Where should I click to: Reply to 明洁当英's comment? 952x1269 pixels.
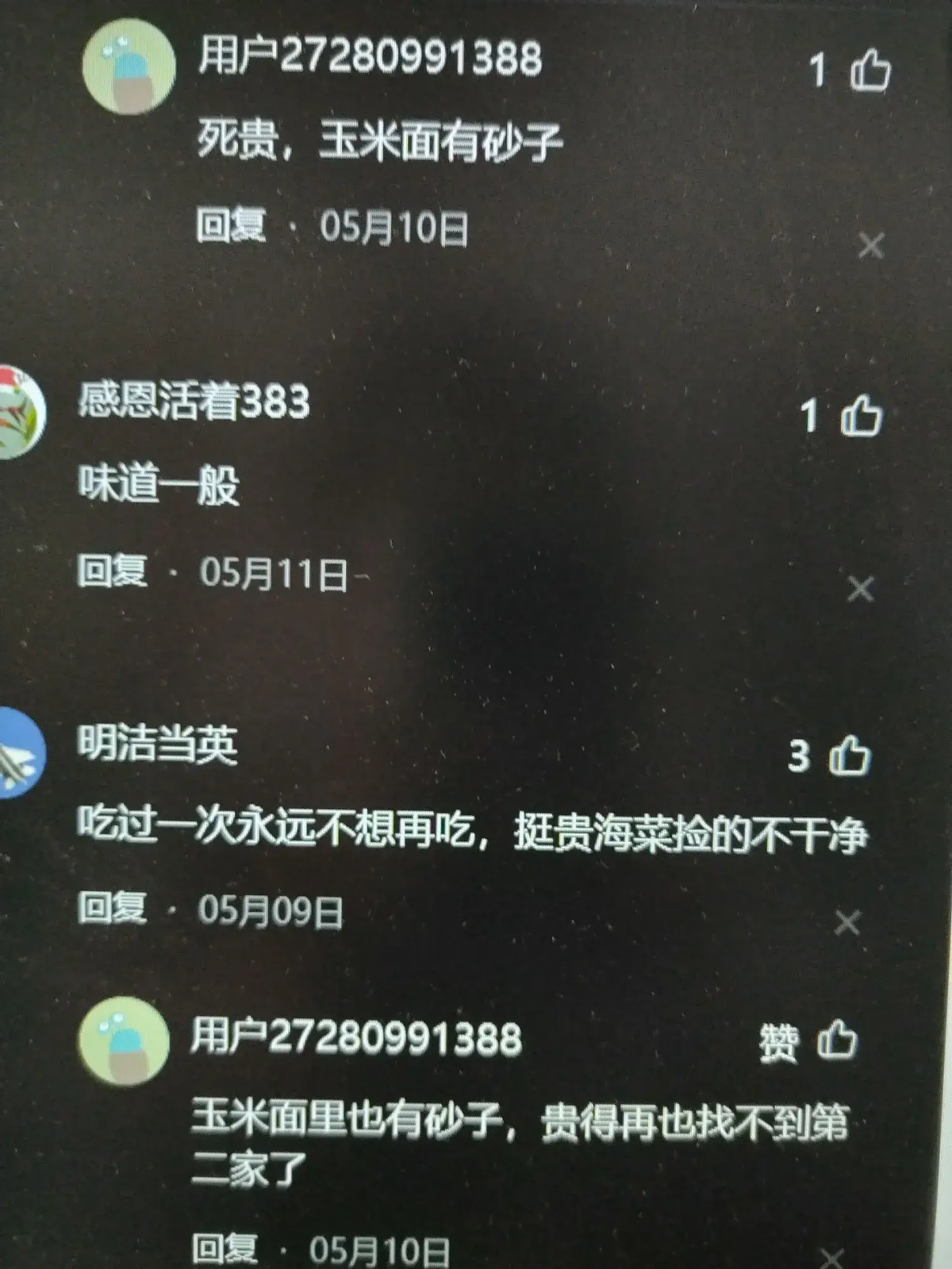click(112, 907)
